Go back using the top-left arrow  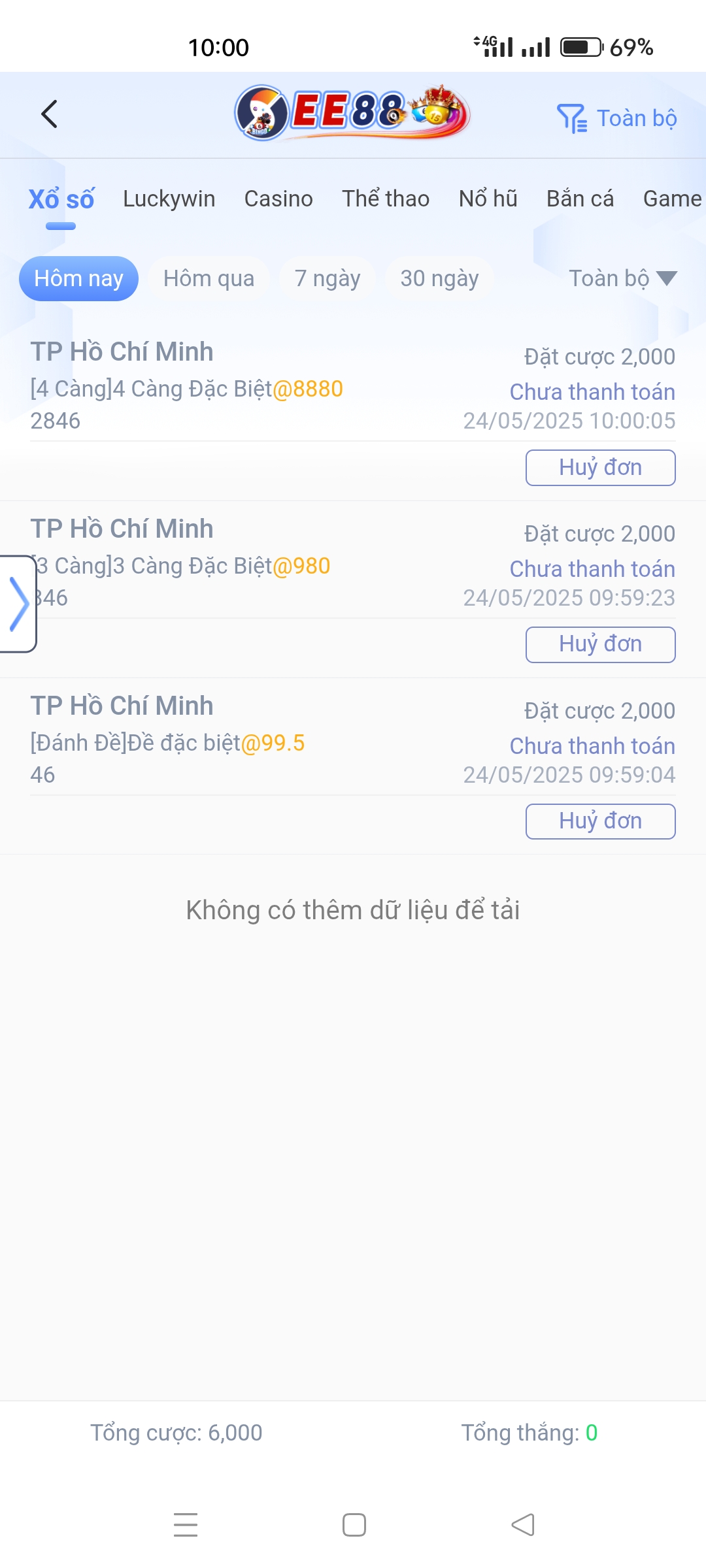pos(50,114)
